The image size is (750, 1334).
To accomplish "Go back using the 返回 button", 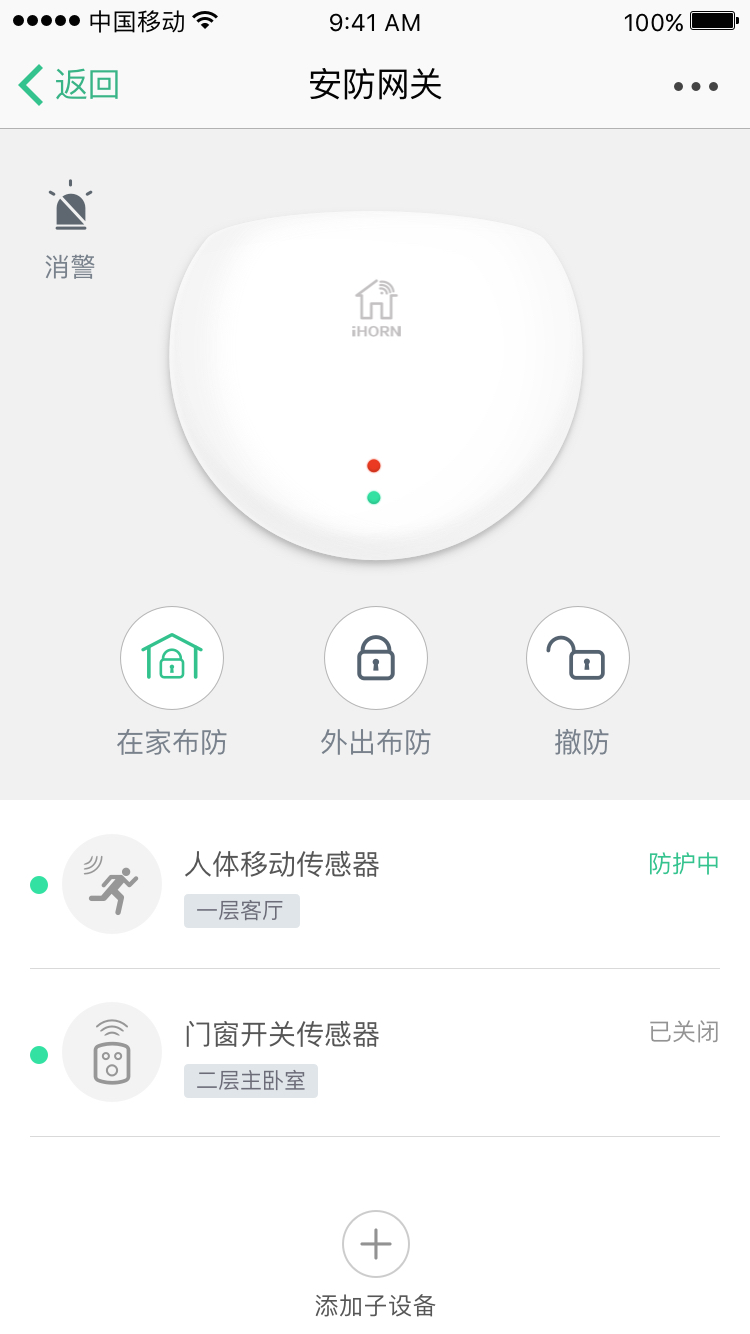I will point(68,85).
